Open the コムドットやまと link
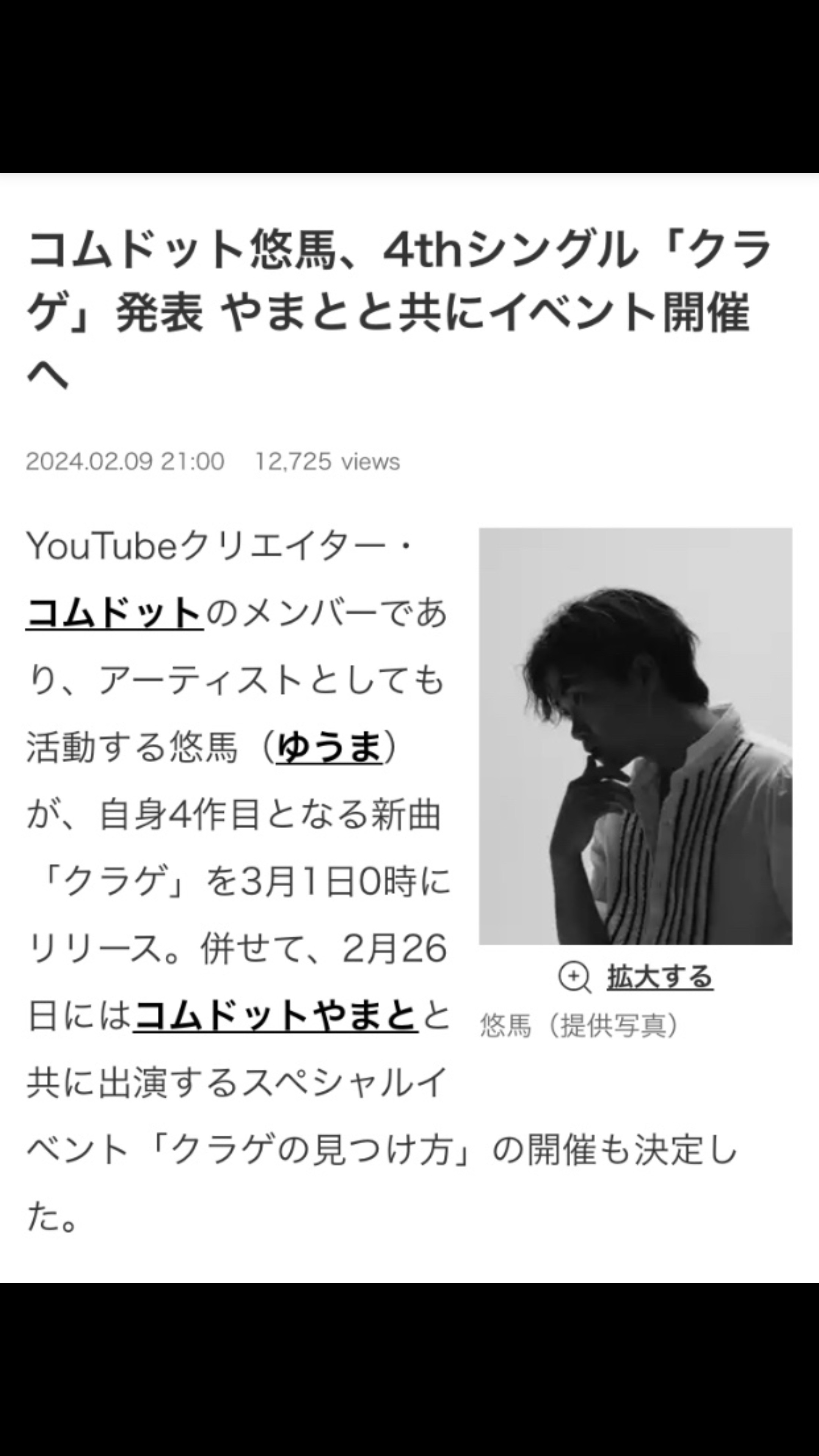This screenshot has width=819, height=1456. click(x=275, y=1016)
